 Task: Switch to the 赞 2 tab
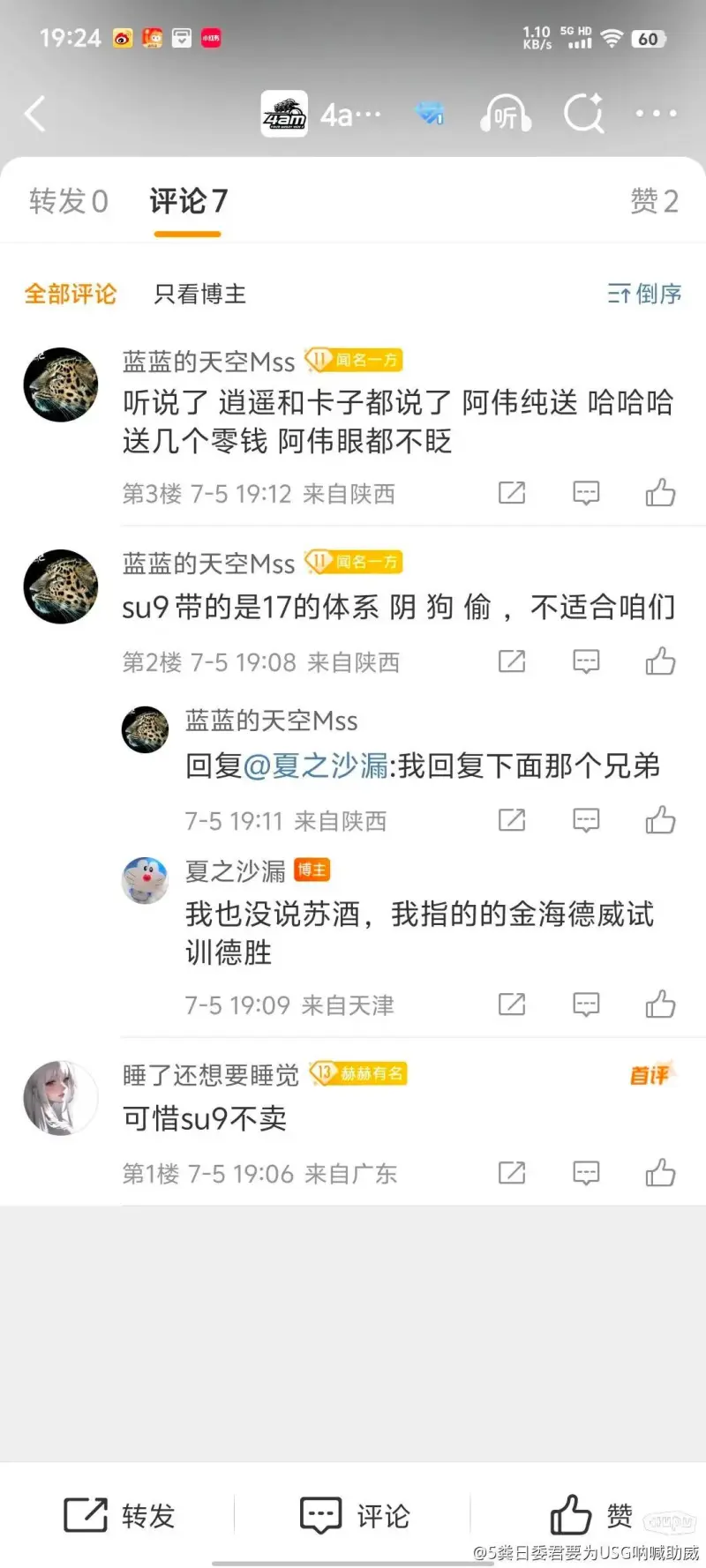653,201
